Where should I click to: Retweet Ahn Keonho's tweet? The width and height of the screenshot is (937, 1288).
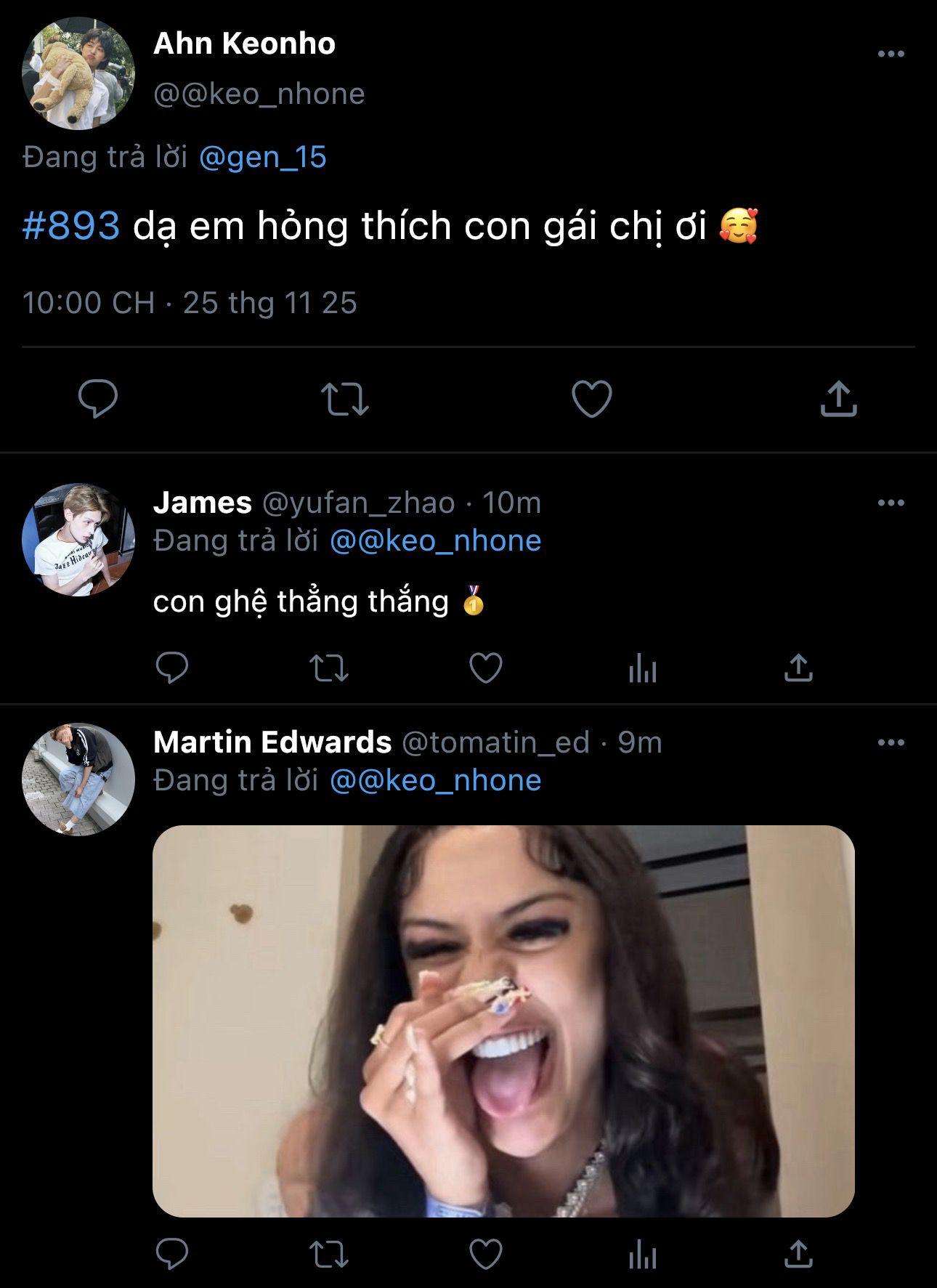tap(345, 399)
